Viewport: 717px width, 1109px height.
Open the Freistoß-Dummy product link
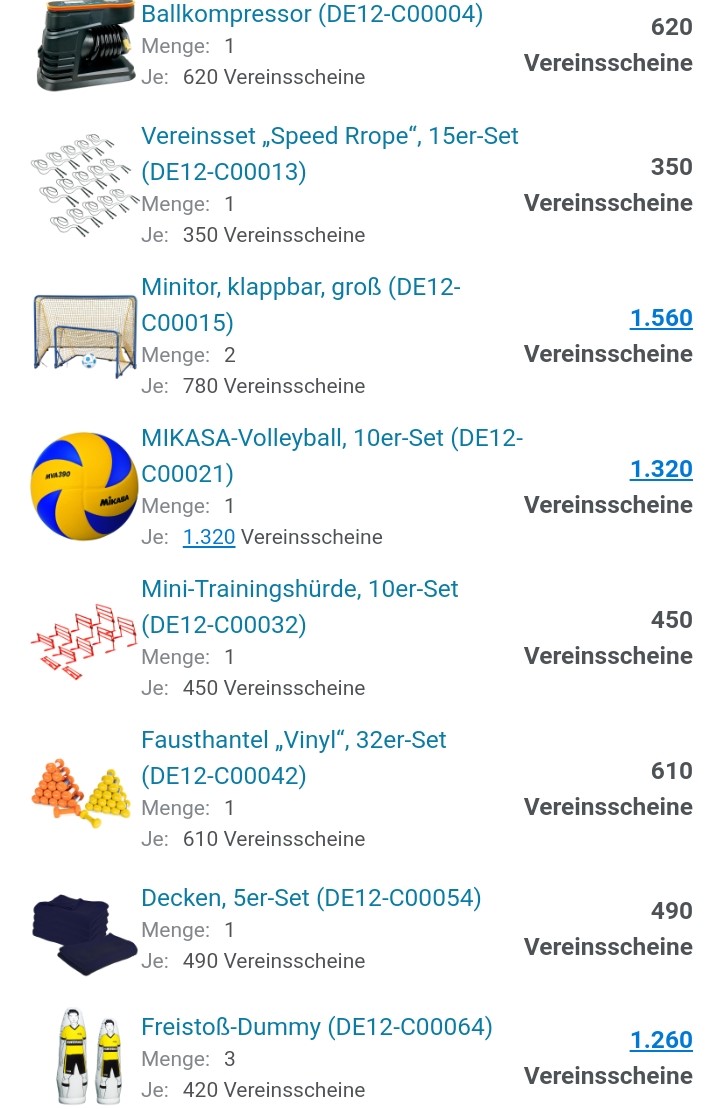(x=316, y=1027)
